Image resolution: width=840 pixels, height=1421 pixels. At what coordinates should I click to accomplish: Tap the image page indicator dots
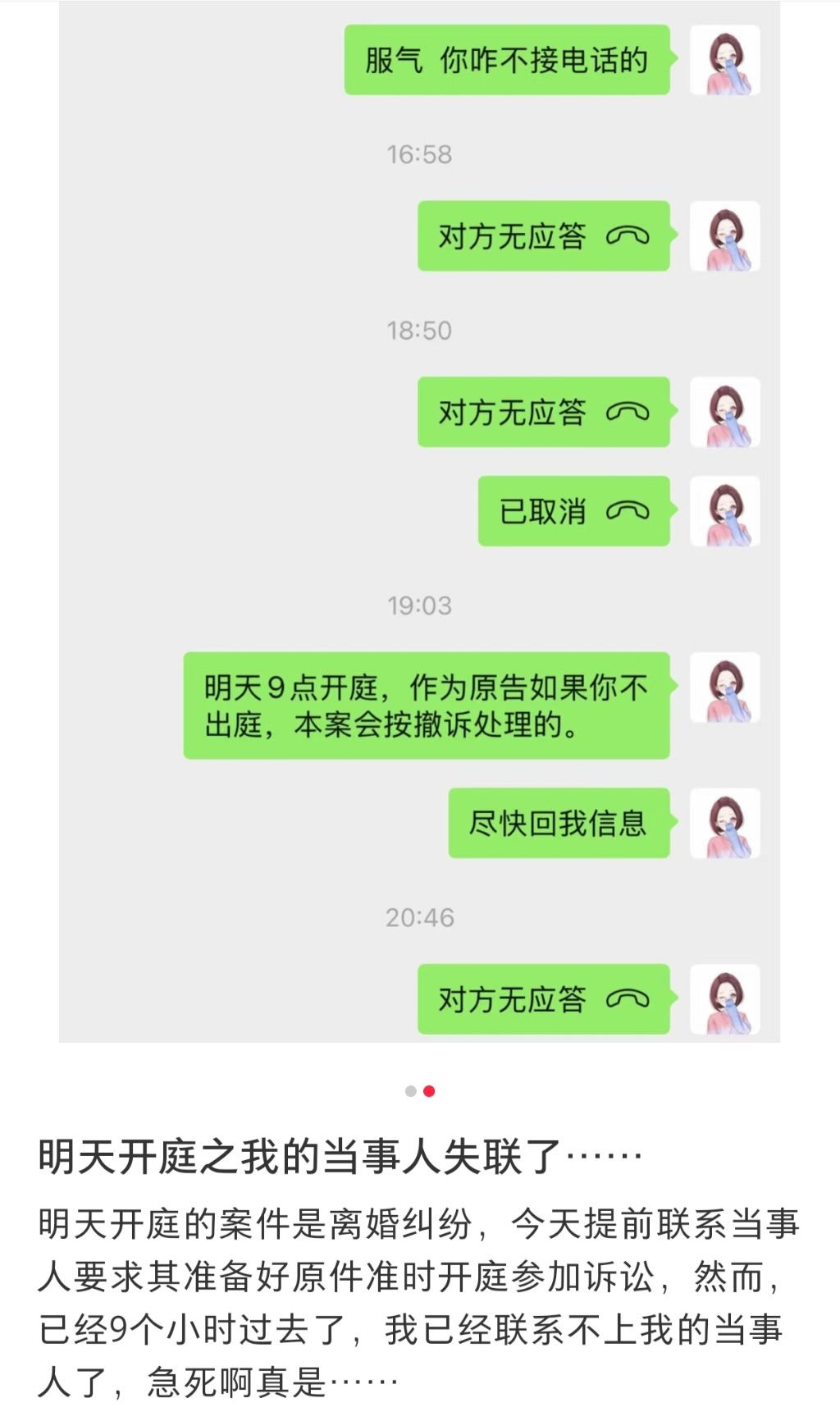point(420,1091)
